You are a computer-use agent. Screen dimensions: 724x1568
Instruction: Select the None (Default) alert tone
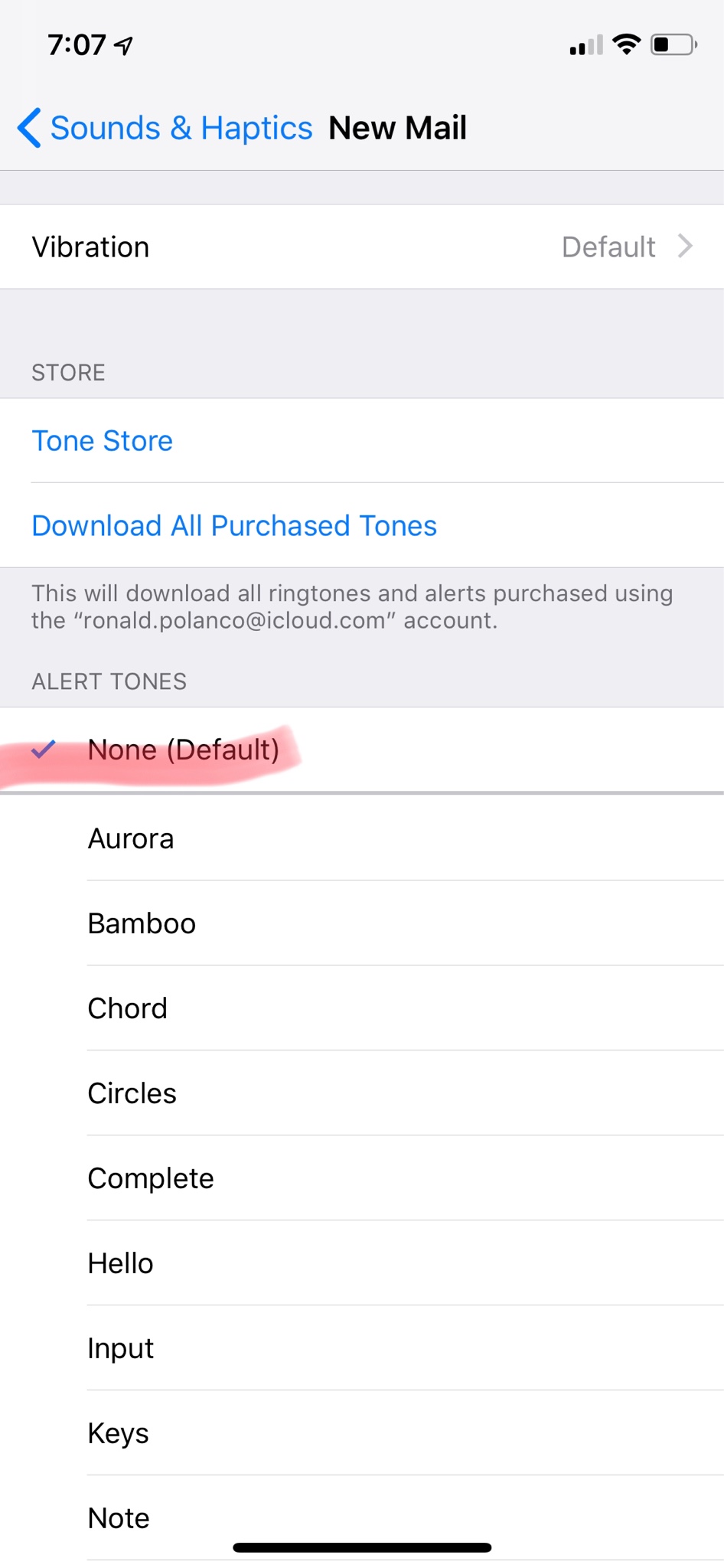[x=362, y=750]
